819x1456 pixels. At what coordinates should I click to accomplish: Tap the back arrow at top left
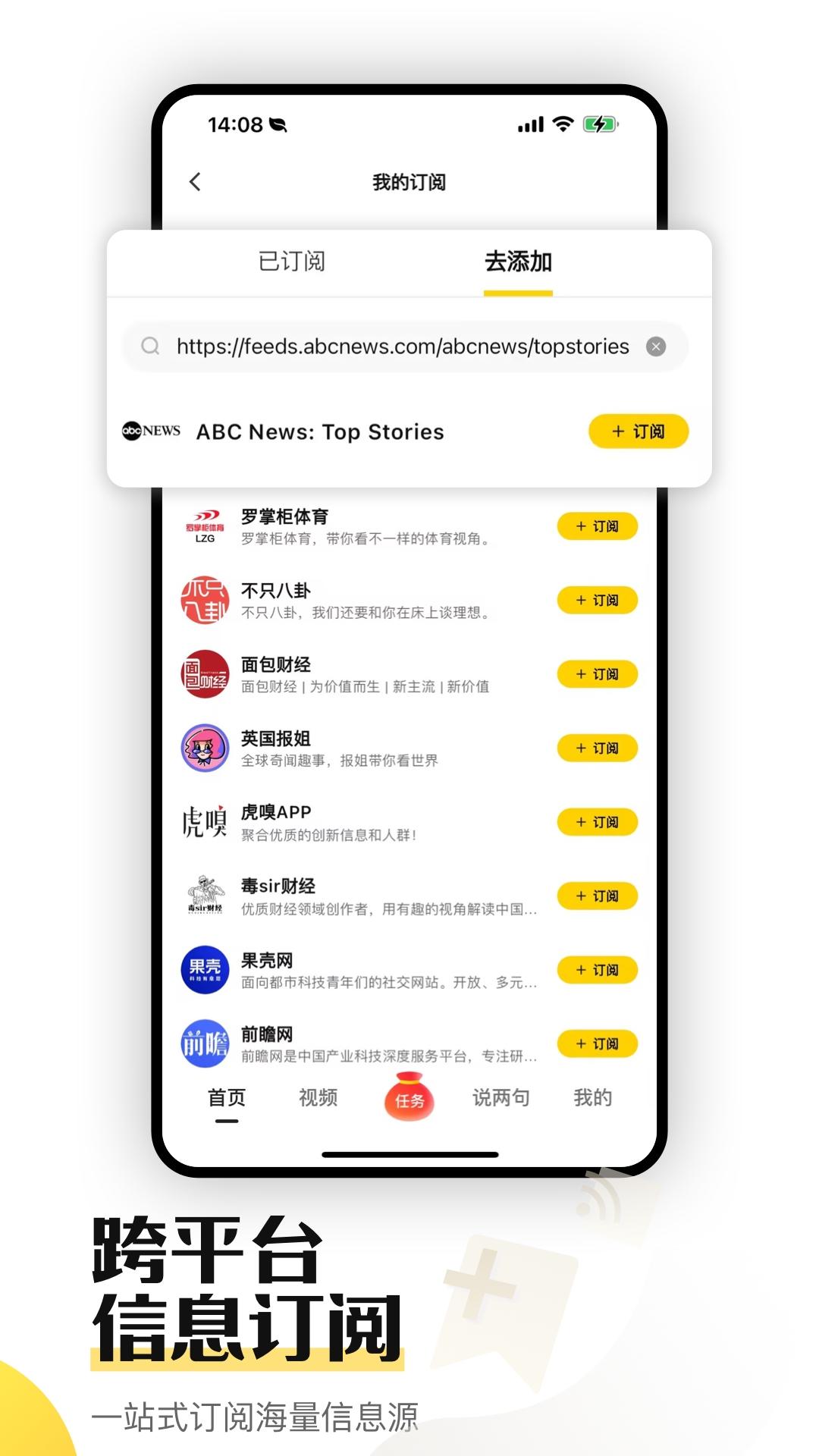[x=195, y=182]
